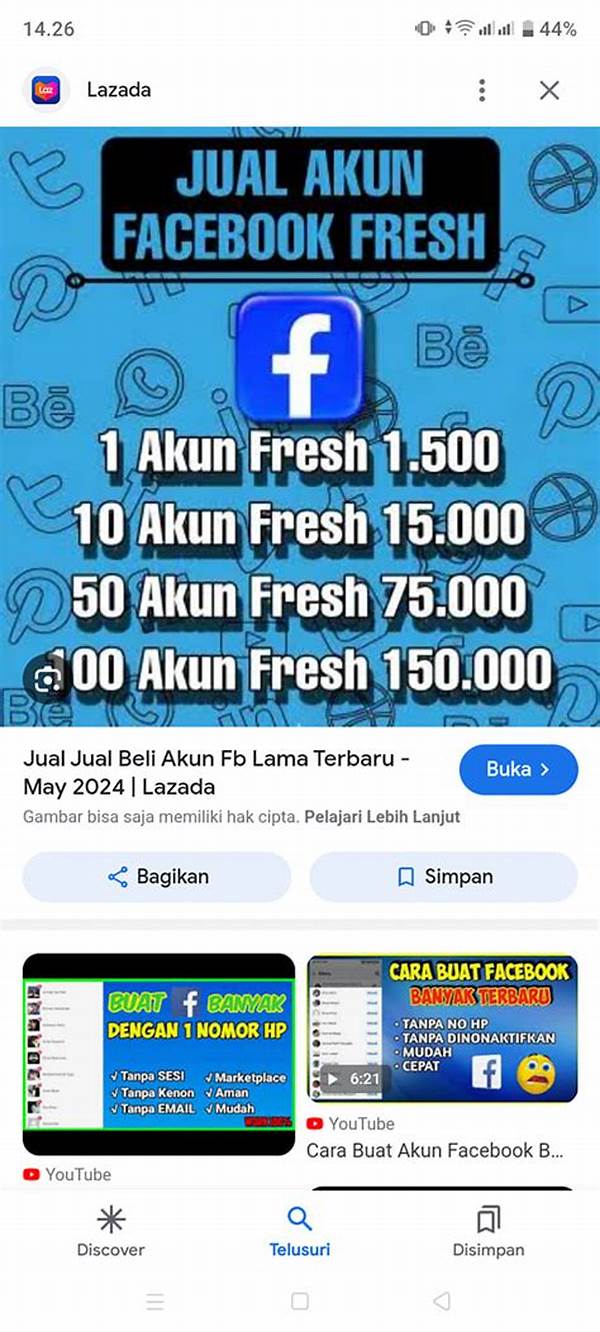
Task: Open the Cara Buat Facebook Banyak Terbaru video
Action: 442,1027
